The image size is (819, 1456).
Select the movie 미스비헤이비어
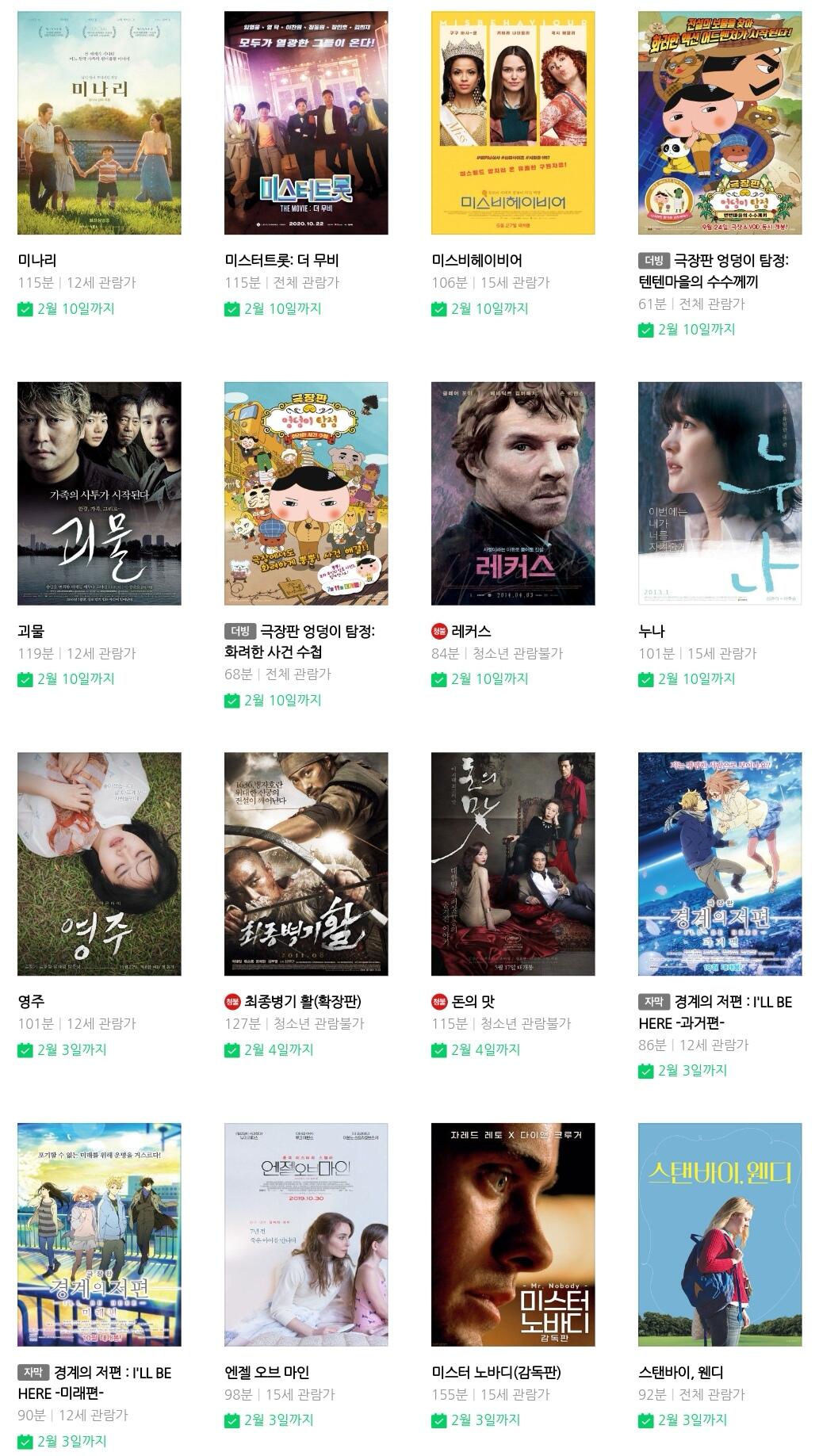coord(513,123)
